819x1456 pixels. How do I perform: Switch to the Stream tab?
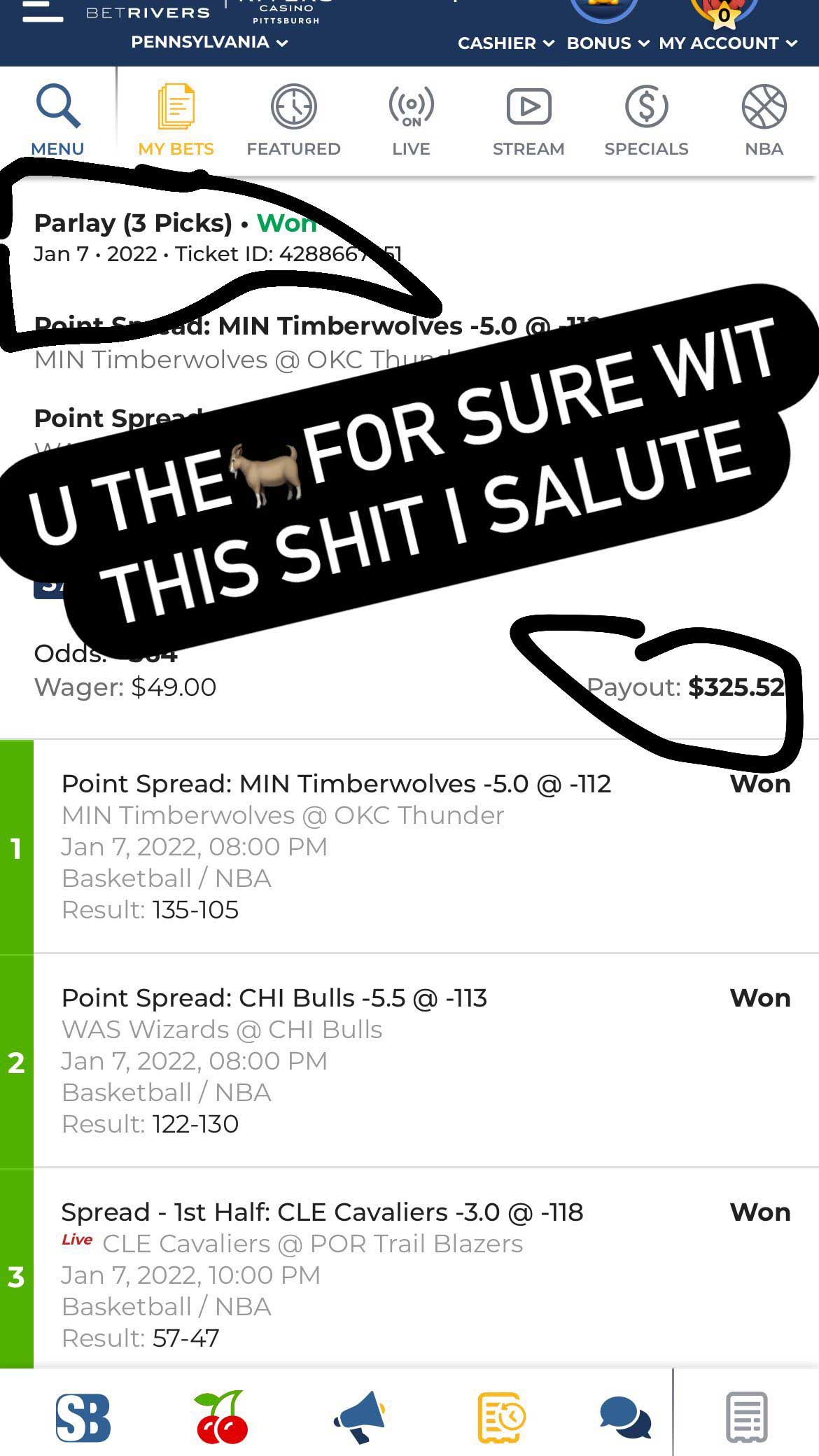click(x=528, y=119)
